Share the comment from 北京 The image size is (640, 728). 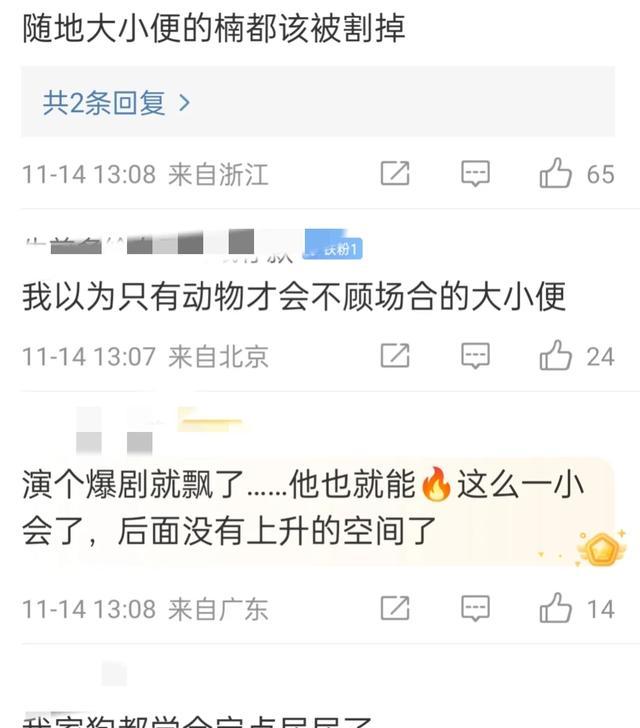395,355
